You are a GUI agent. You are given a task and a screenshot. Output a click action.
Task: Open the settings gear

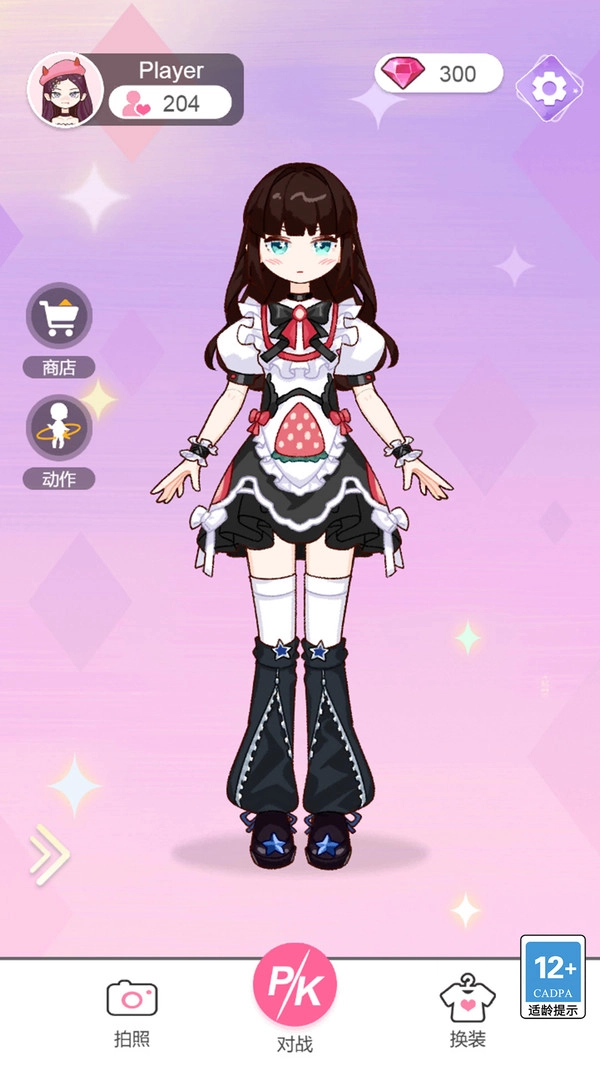pyautogui.click(x=548, y=88)
